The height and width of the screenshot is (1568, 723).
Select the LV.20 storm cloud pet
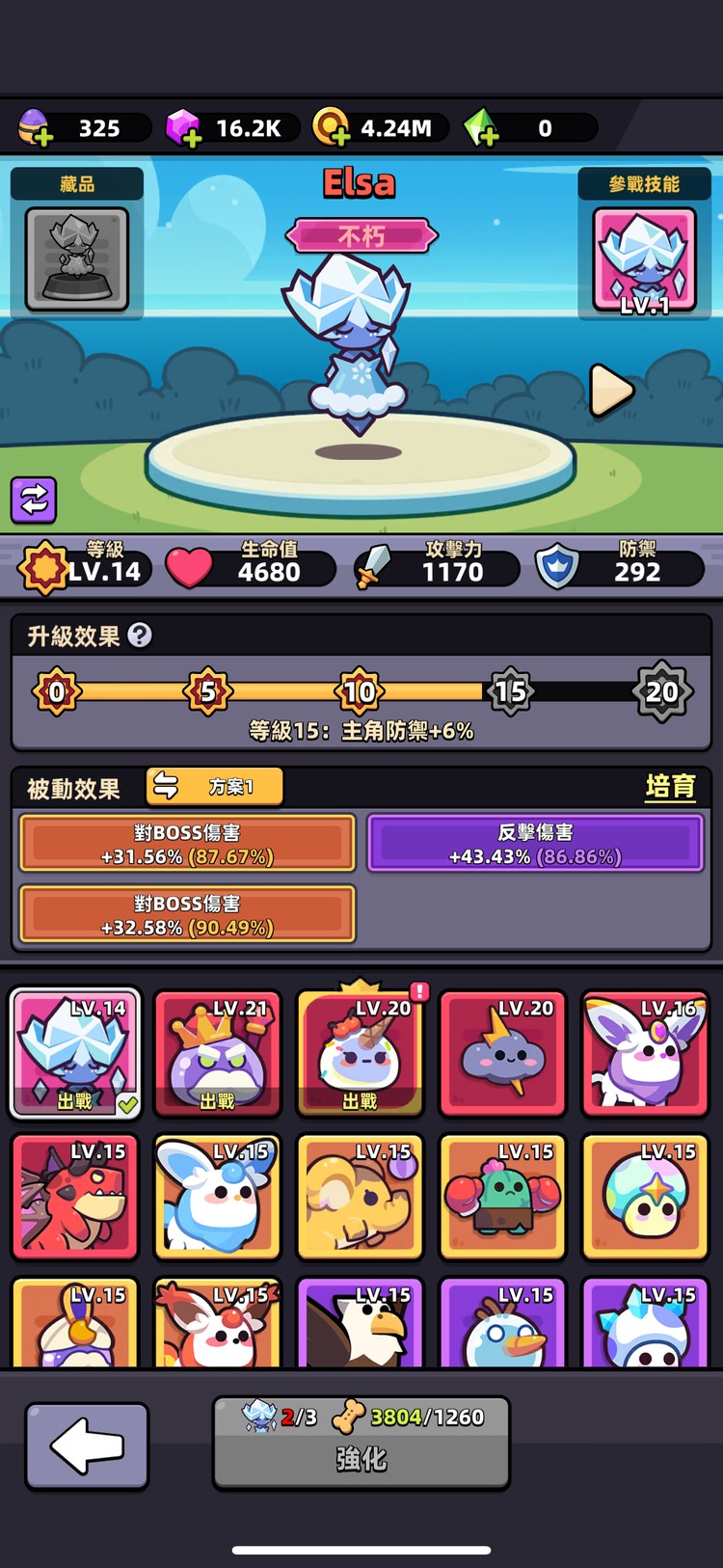(502, 1053)
